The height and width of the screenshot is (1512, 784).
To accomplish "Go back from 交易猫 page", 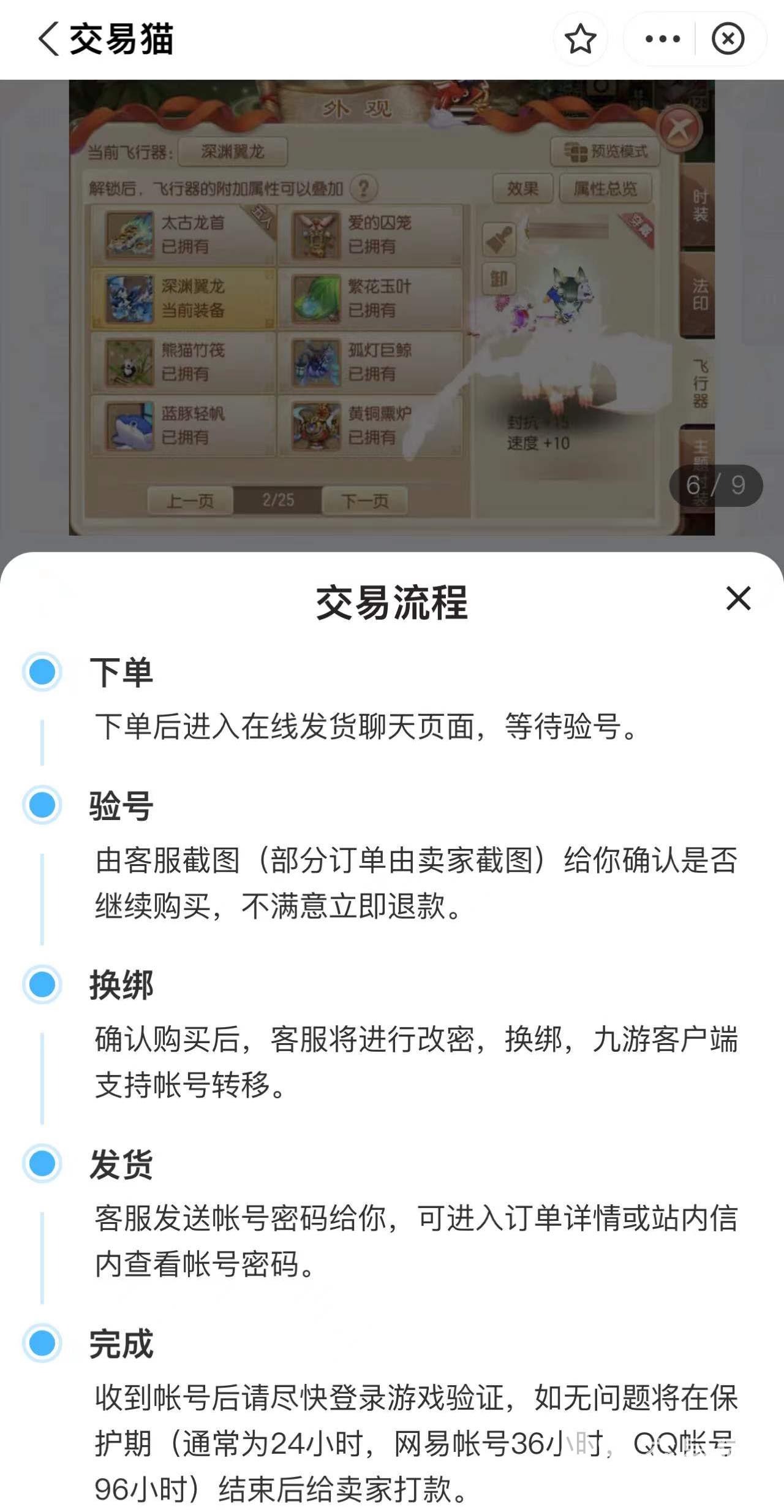I will (49, 39).
